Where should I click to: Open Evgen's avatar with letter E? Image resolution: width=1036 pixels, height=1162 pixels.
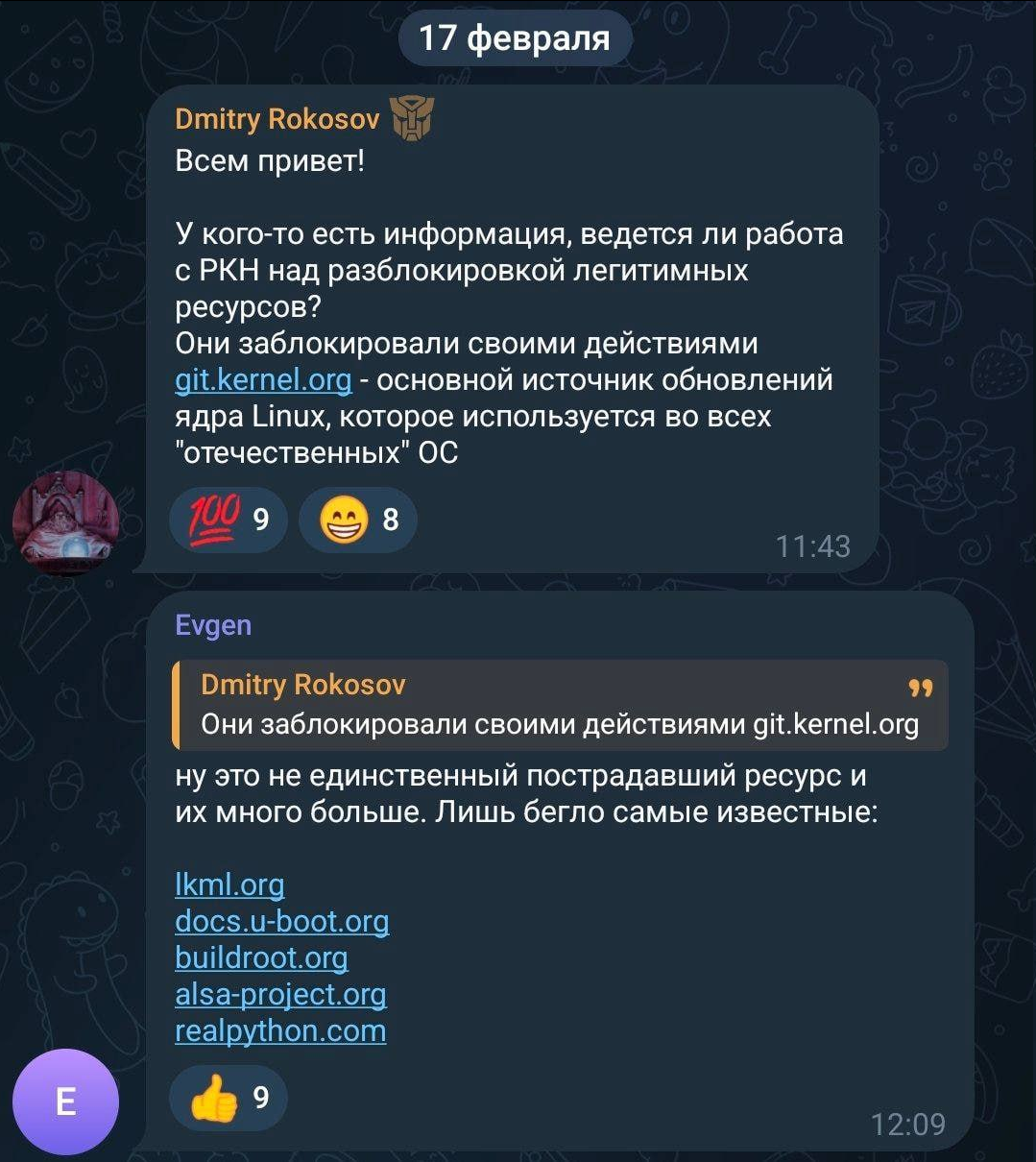(65, 1101)
